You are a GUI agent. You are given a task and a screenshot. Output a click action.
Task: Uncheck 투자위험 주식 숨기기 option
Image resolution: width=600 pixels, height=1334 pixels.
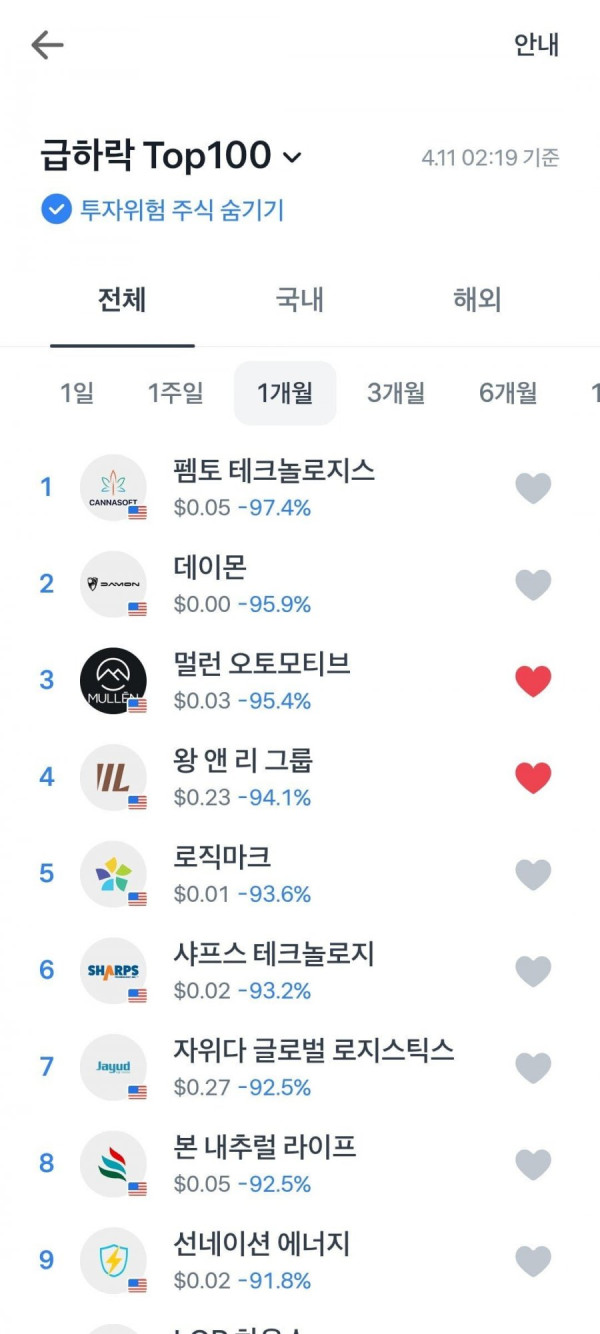(163, 210)
